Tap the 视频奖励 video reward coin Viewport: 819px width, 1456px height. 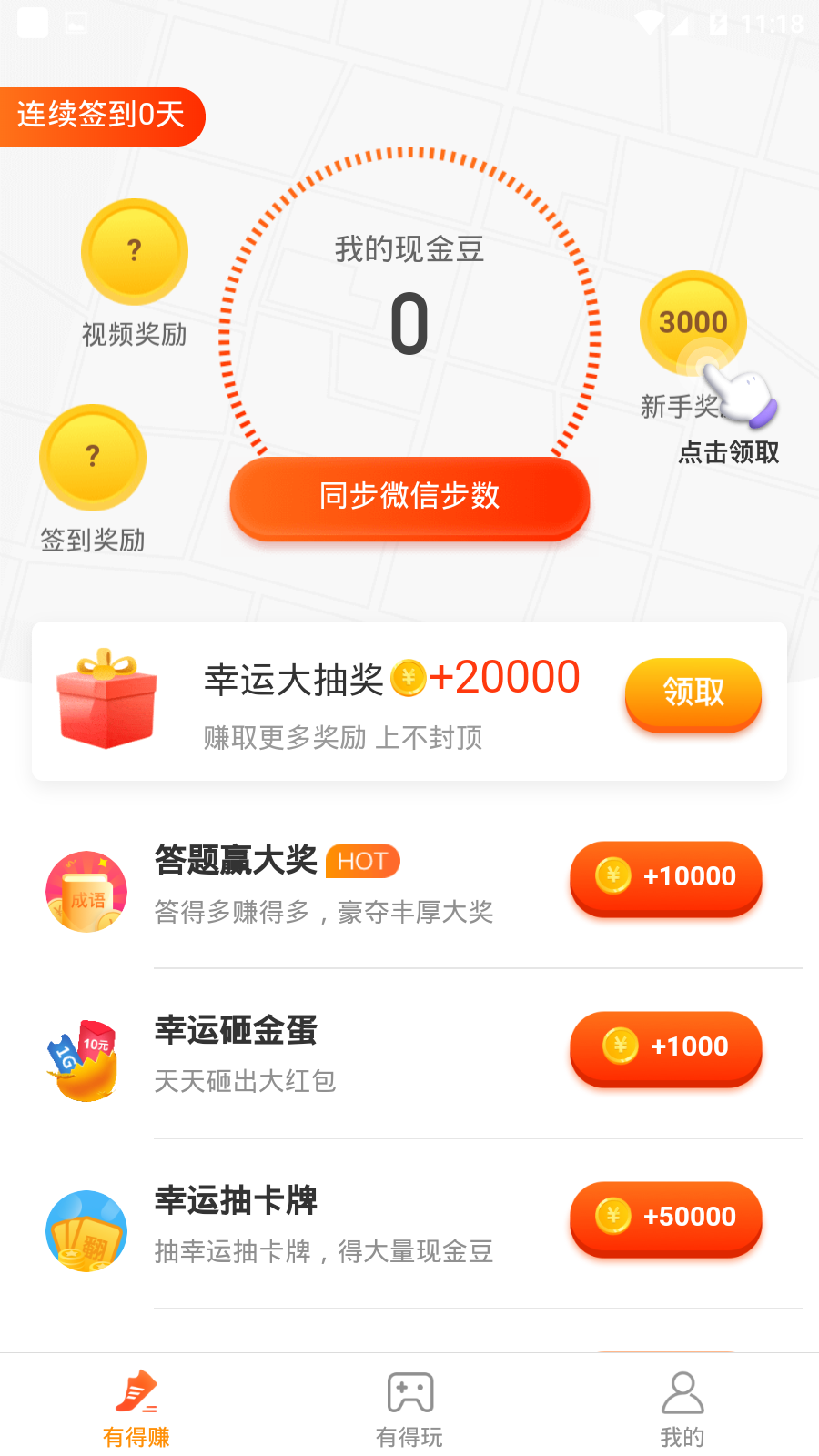tap(135, 252)
